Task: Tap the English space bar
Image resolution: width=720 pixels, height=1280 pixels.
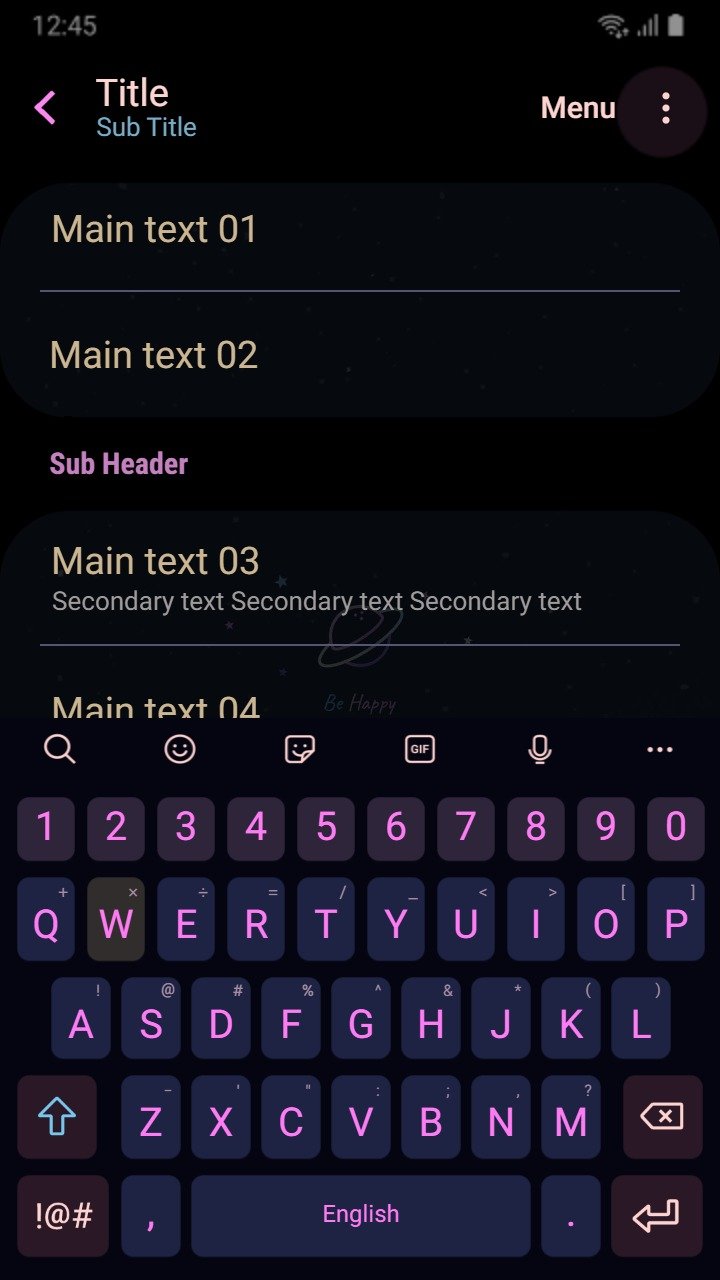Action: coord(361,1216)
